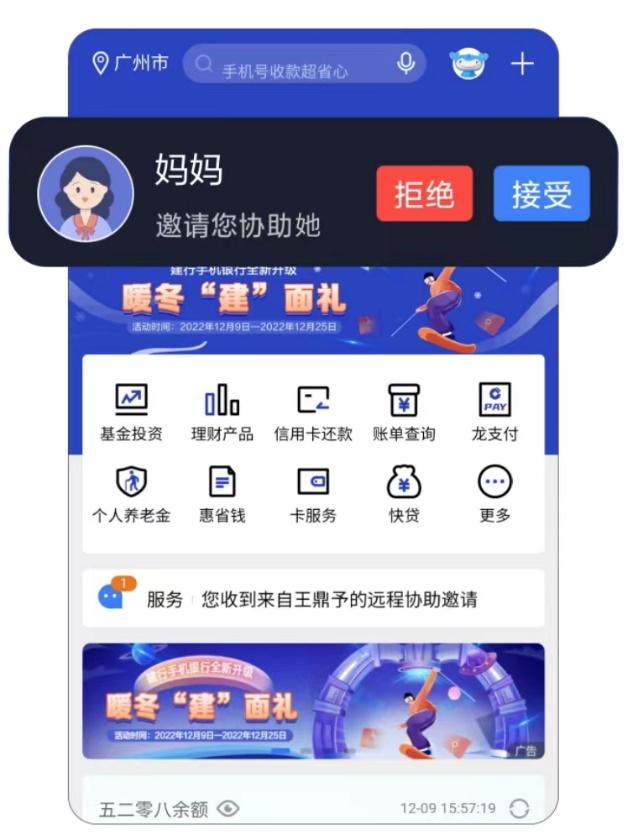
Task: Accept 妈妈's assistance invitation with 接受
Action: (x=541, y=194)
